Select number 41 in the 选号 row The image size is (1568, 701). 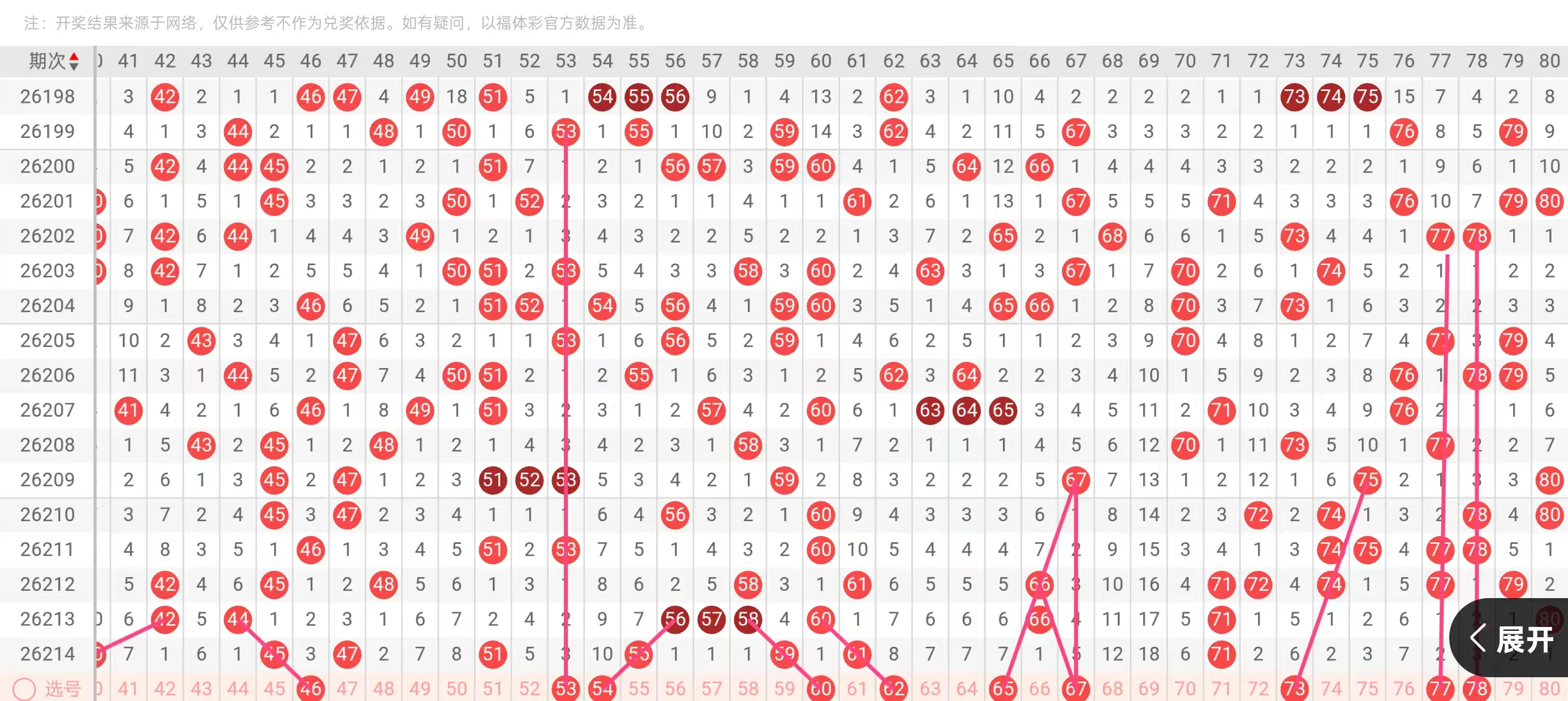coord(128,689)
